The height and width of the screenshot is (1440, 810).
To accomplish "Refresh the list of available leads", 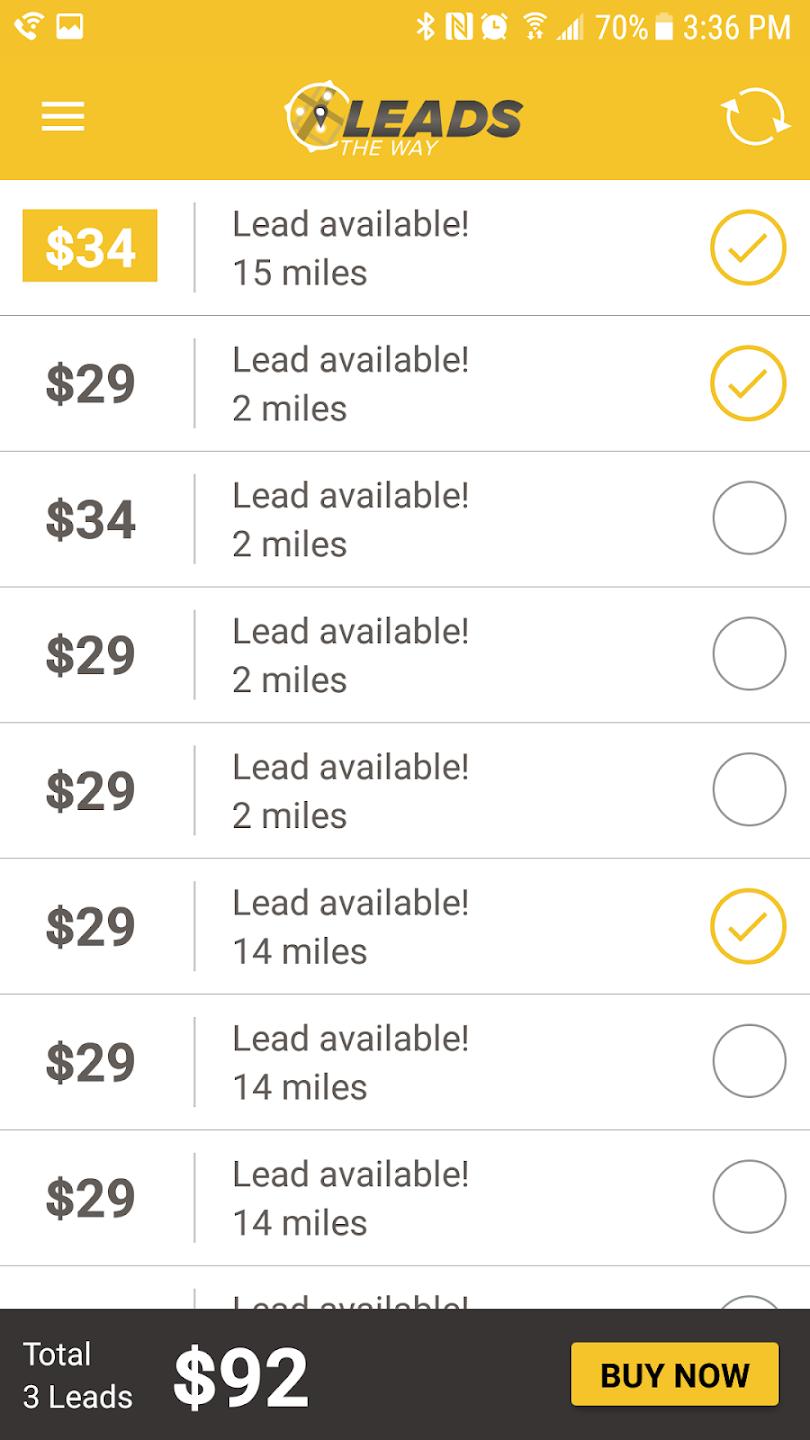I will (x=755, y=117).
